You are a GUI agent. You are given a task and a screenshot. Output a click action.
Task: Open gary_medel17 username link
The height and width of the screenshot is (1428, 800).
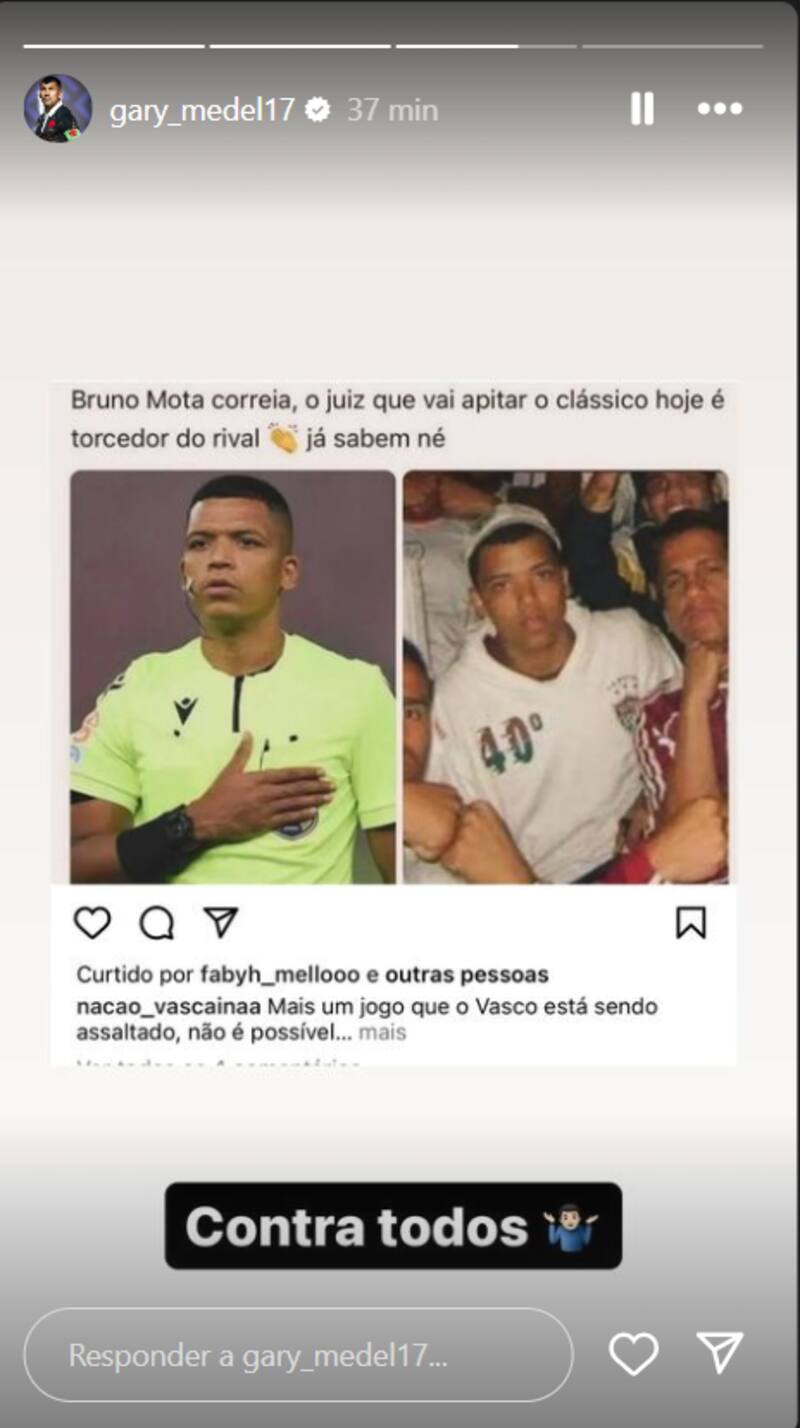(201, 109)
